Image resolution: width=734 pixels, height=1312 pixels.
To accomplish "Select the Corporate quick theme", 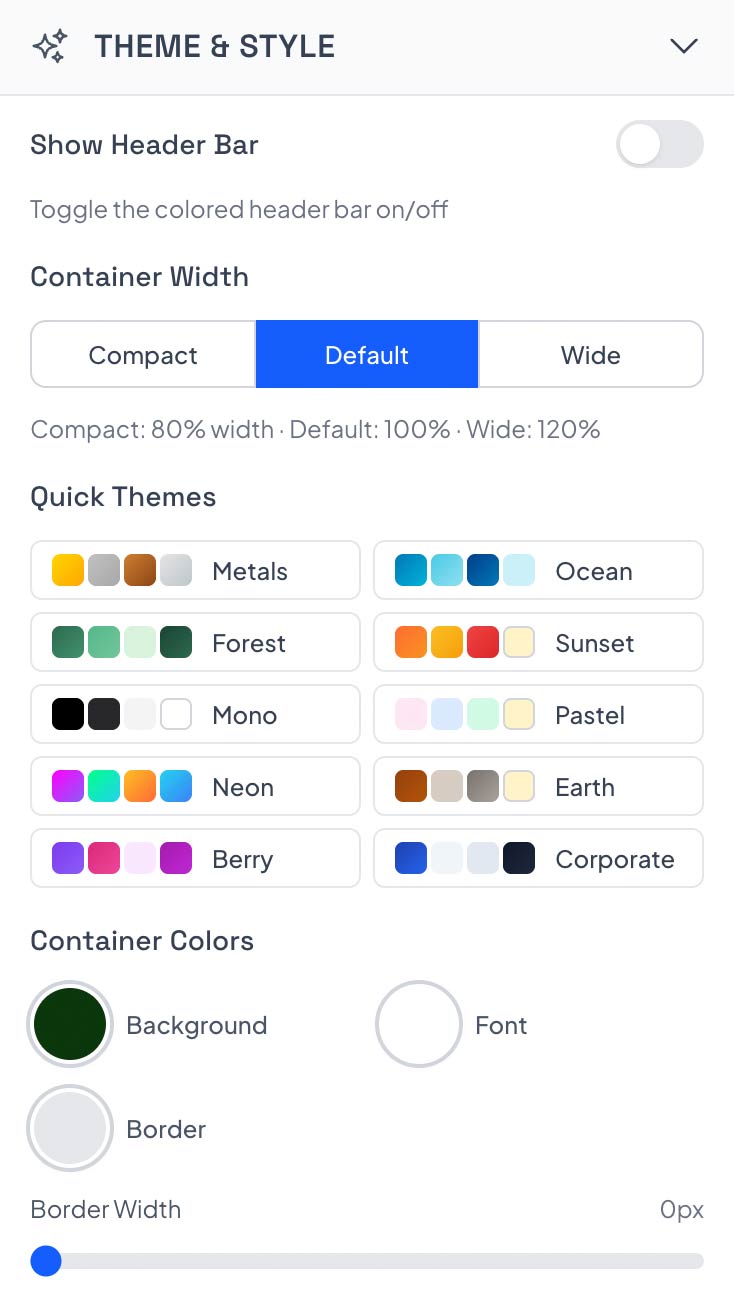I will tap(537, 858).
